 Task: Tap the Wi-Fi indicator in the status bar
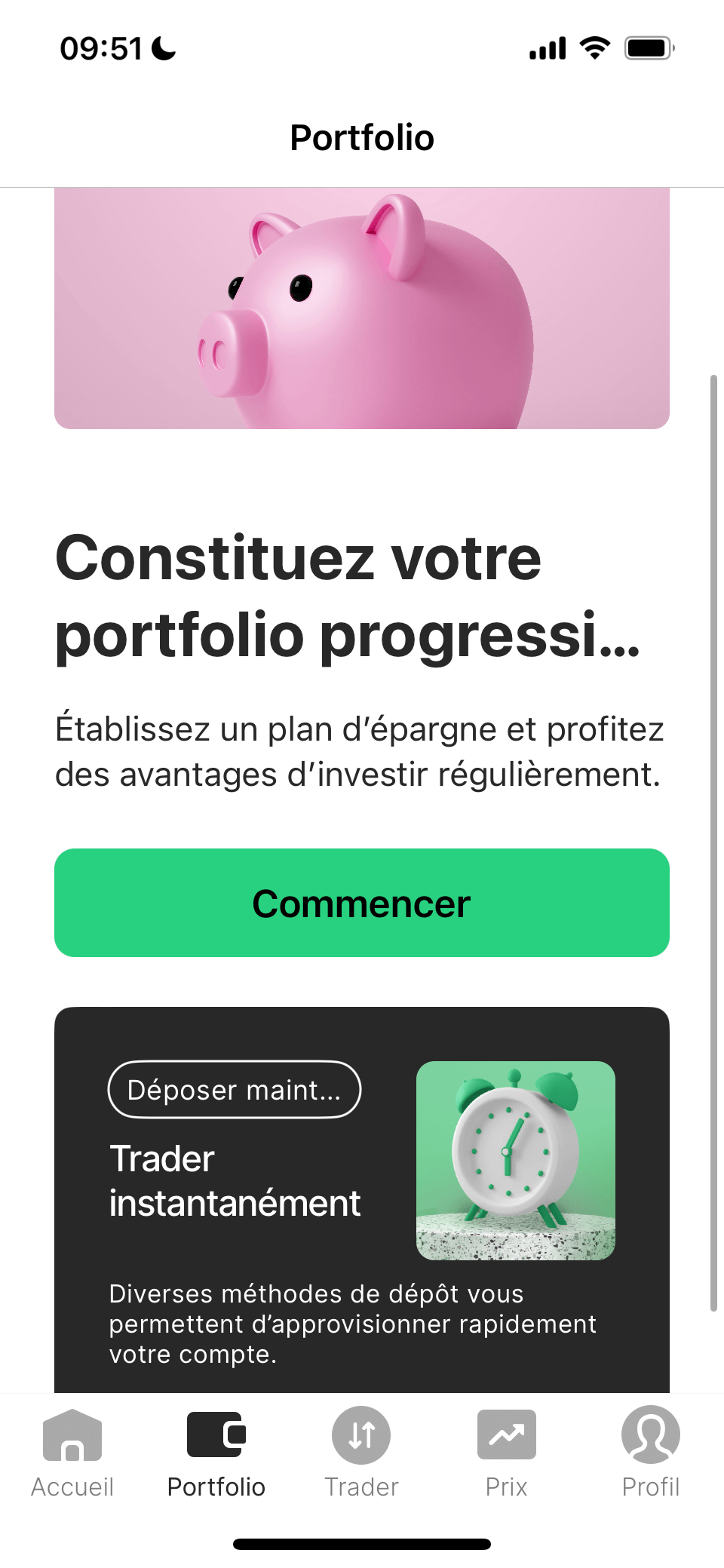click(x=595, y=47)
